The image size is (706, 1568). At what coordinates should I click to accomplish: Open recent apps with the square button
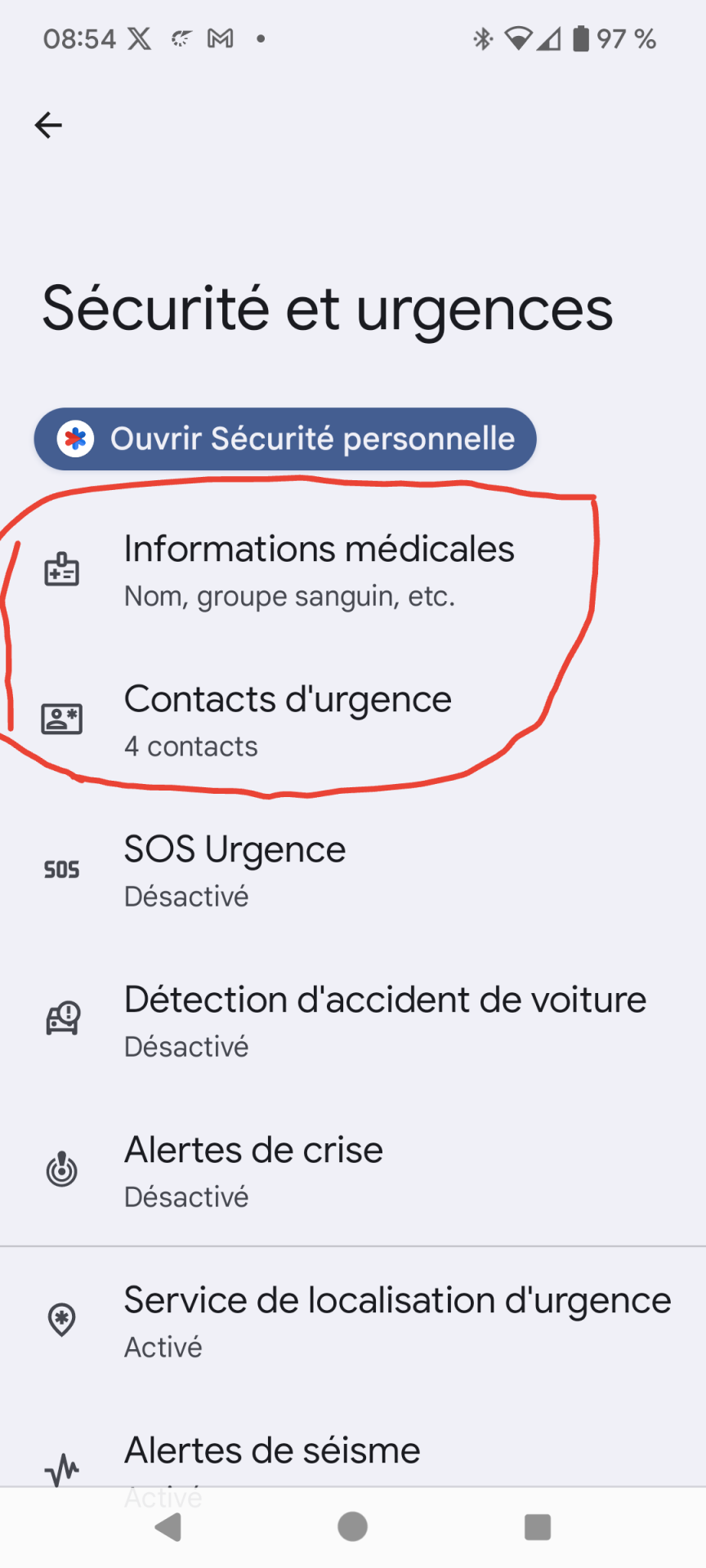(537, 1526)
